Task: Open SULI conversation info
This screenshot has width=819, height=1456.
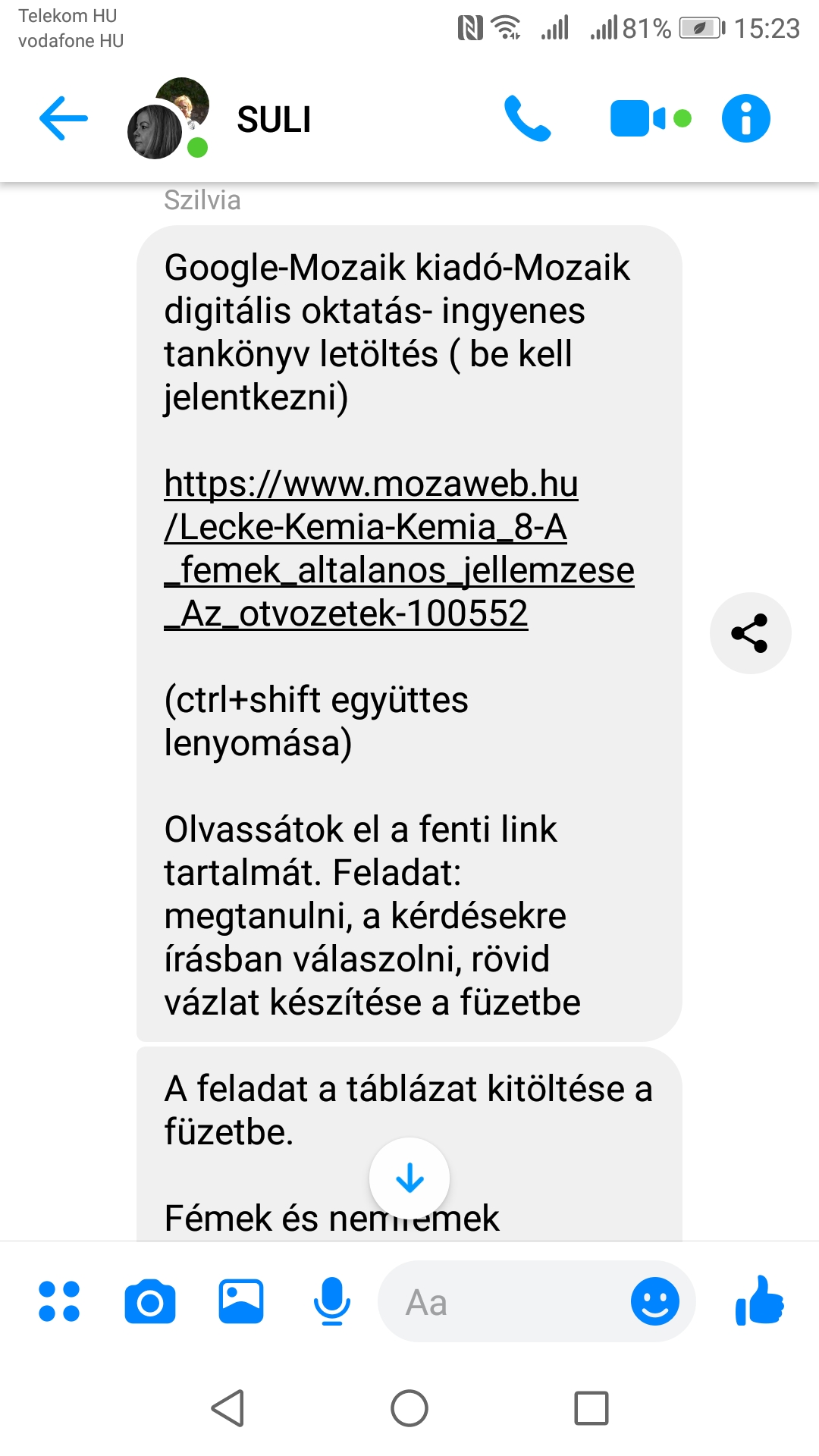Action: point(745,118)
